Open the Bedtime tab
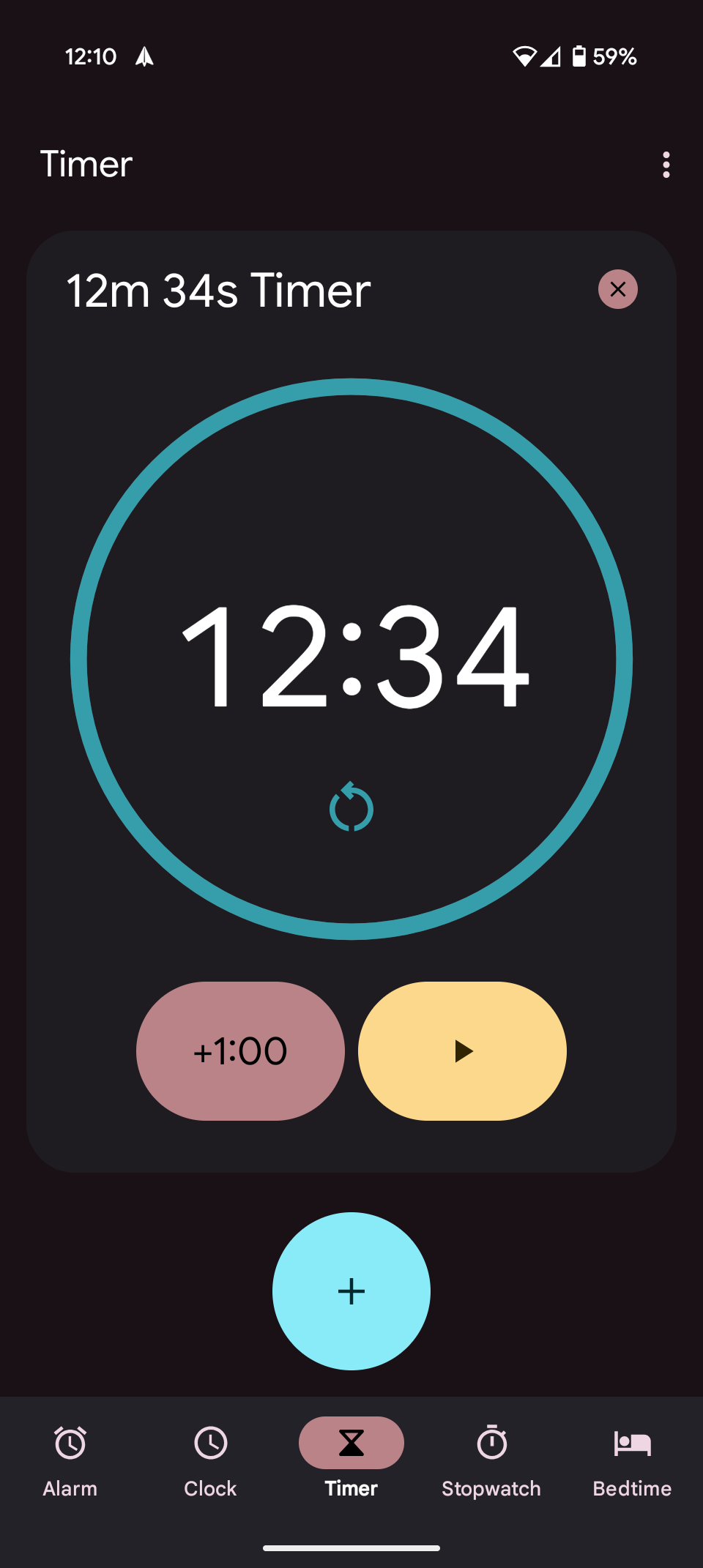This screenshot has height=1568, width=703. [x=632, y=1458]
